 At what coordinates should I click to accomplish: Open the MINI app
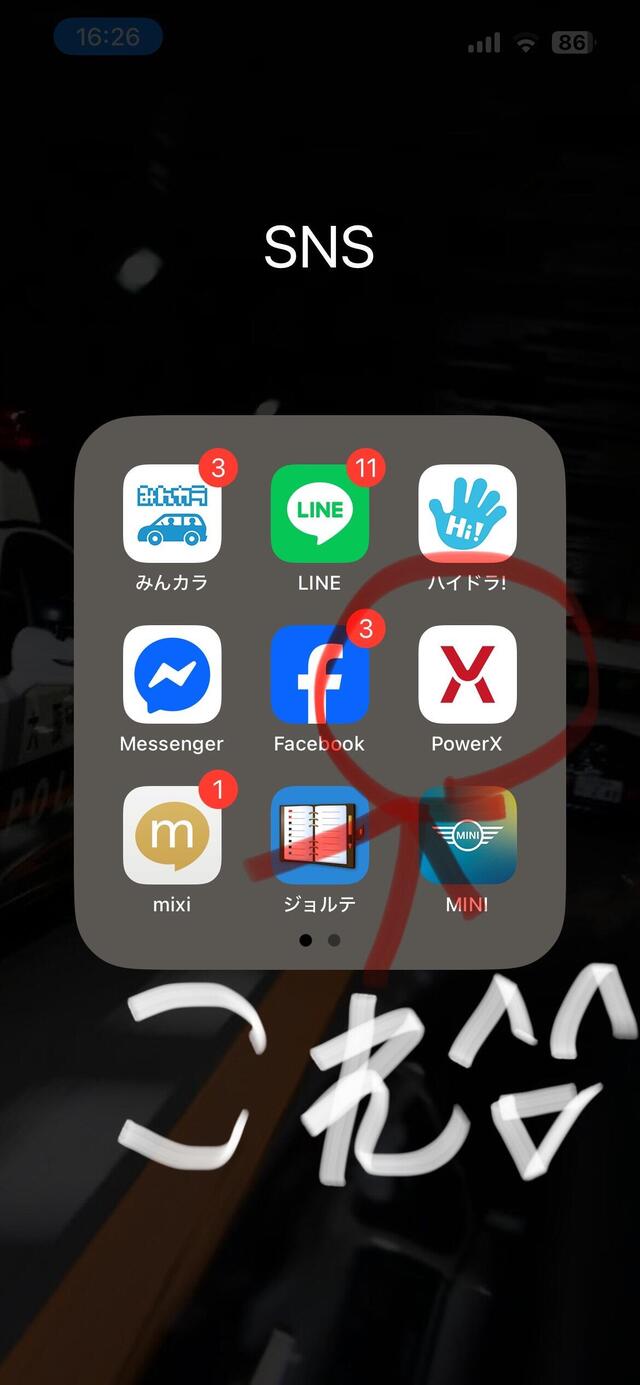(x=467, y=835)
